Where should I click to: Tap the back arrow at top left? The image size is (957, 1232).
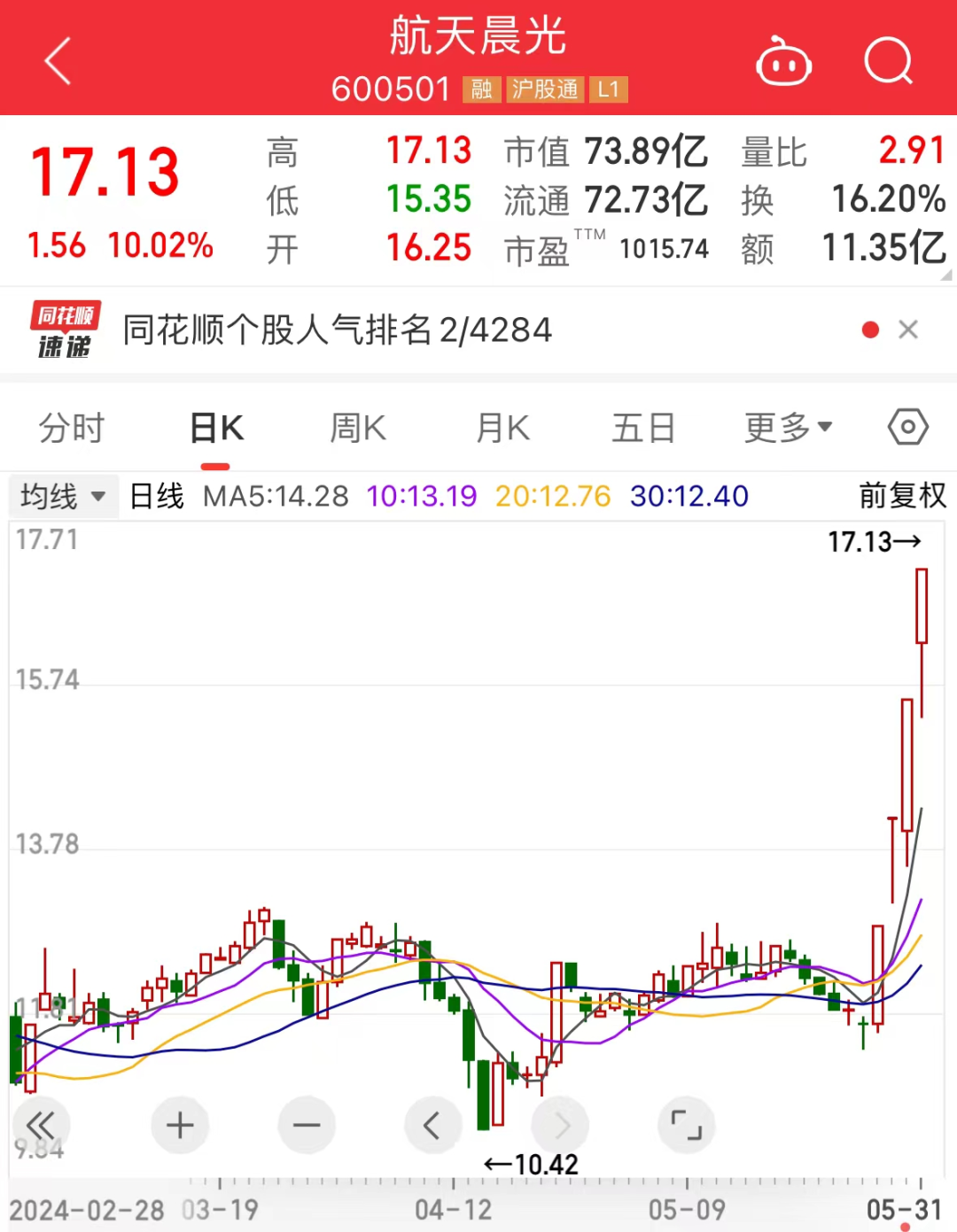click(56, 62)
